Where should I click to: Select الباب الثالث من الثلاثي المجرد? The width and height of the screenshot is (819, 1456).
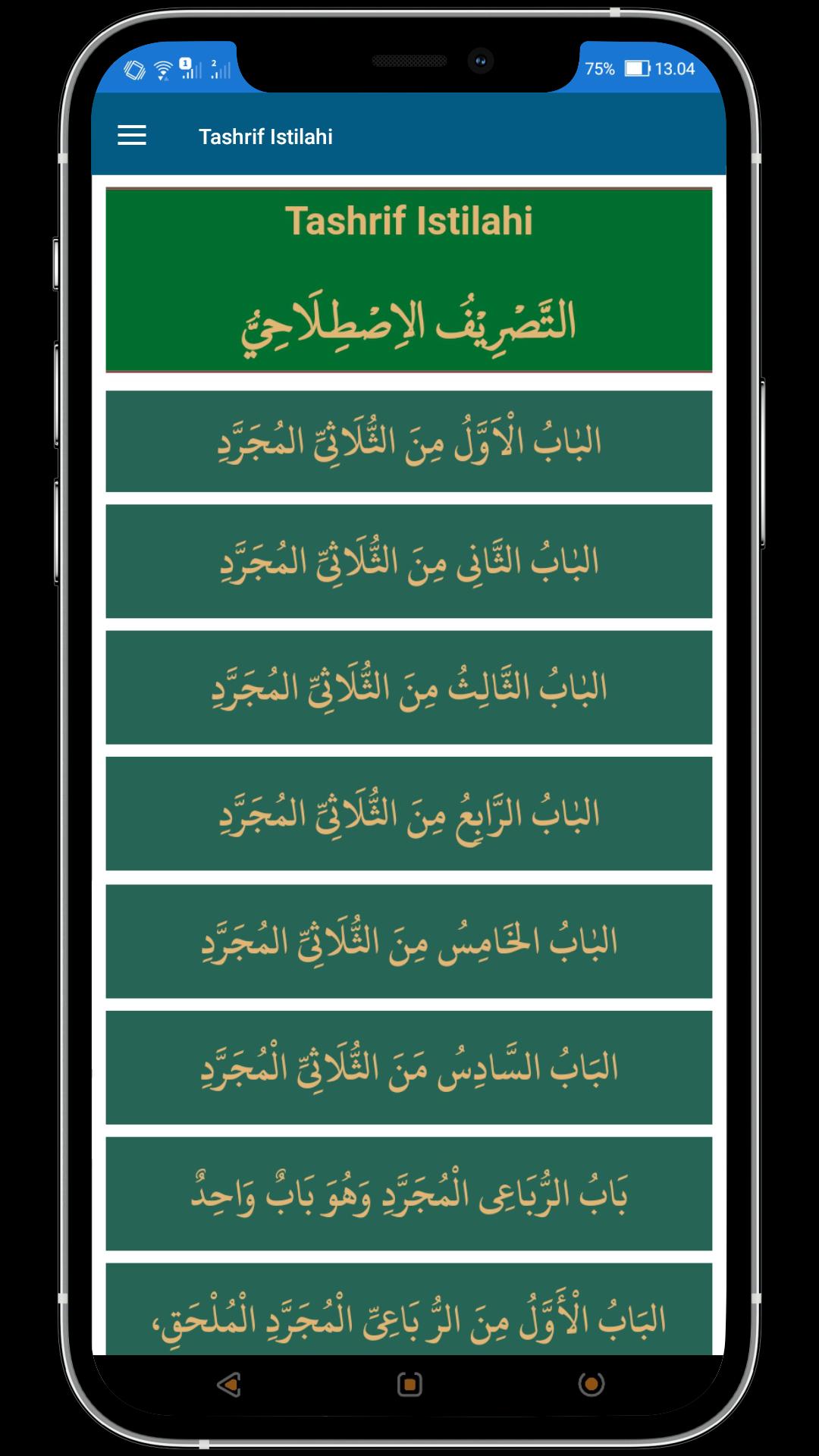click(x=409, y=687)
